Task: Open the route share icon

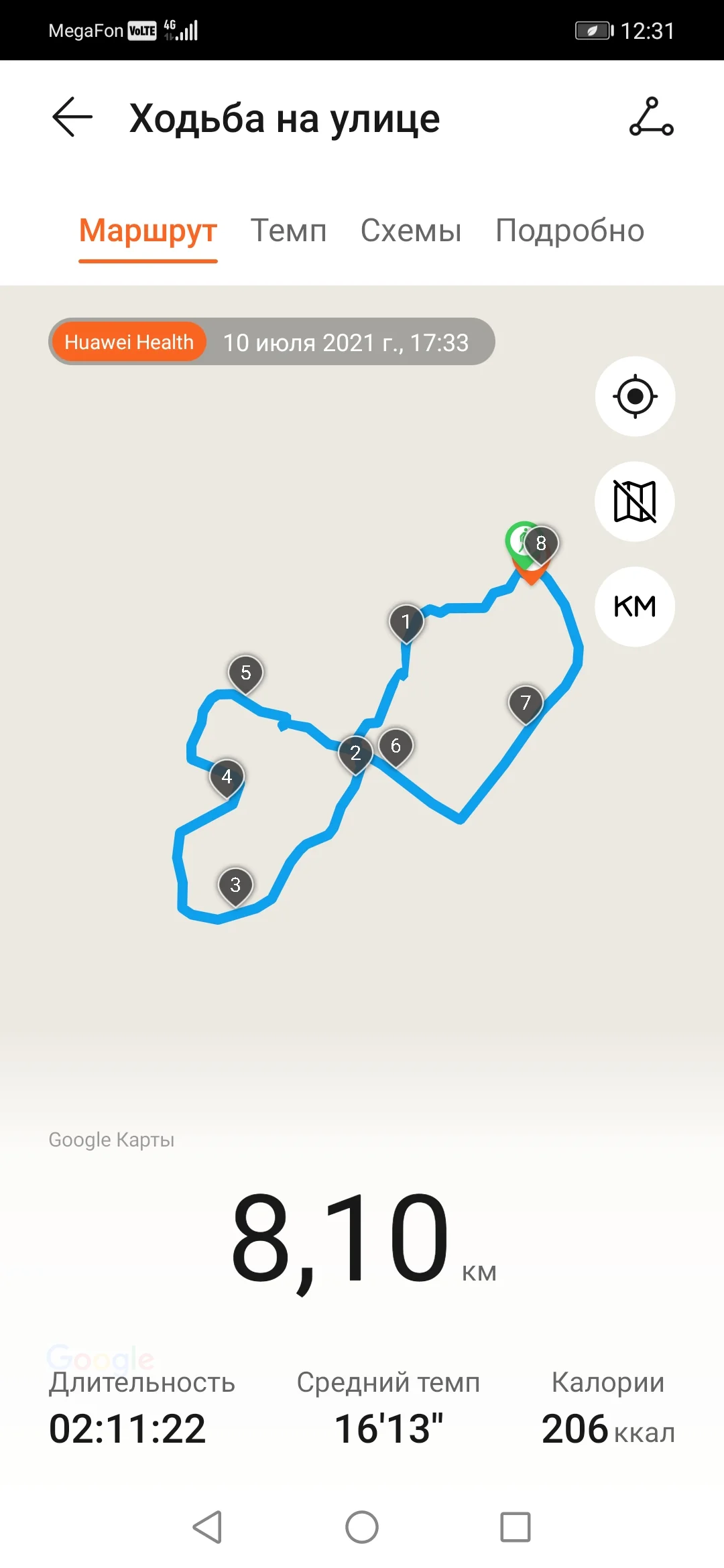Action: [651, 117]
